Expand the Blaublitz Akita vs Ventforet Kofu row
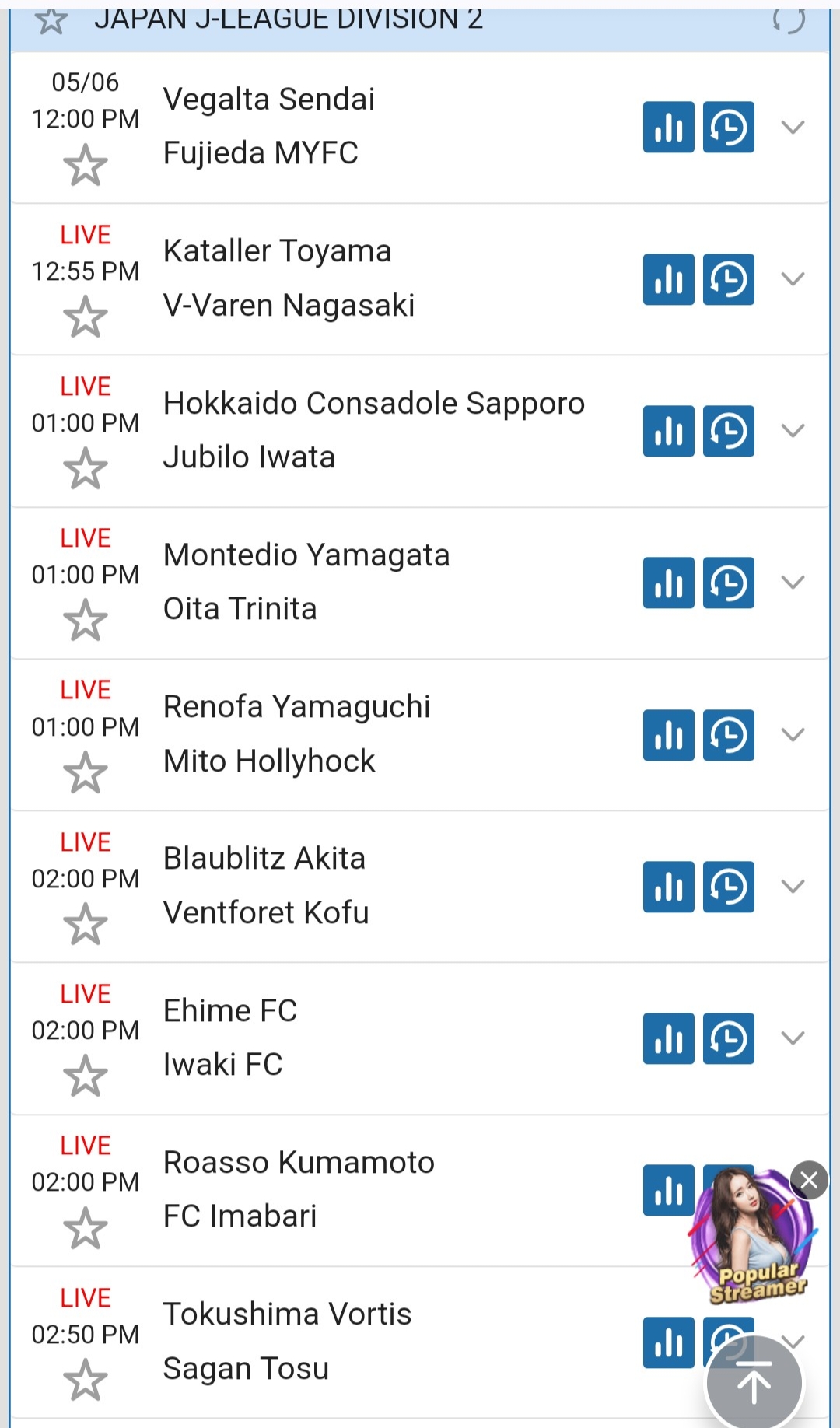Screen dimensions: 840x1428 (792, 886)
